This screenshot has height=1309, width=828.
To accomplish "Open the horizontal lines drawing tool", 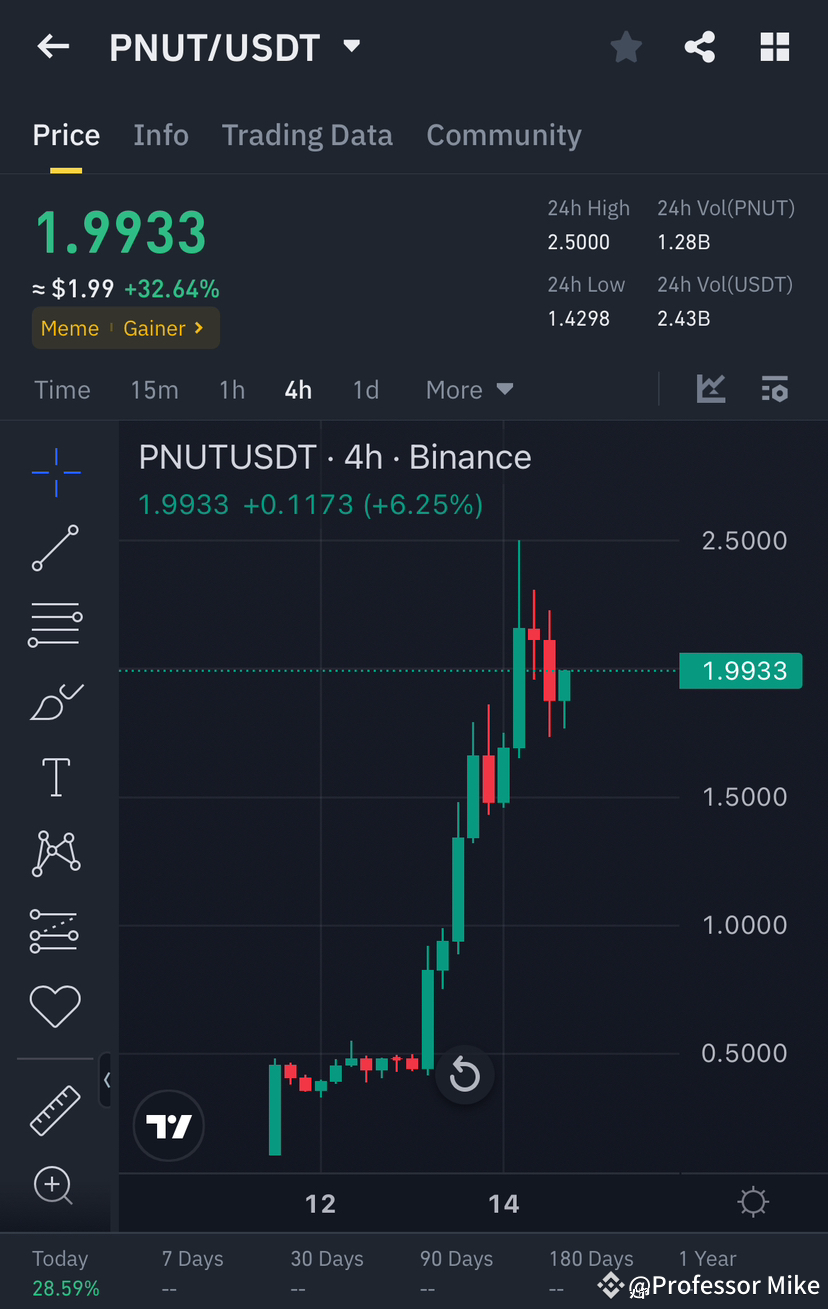I will pos(55,624).
